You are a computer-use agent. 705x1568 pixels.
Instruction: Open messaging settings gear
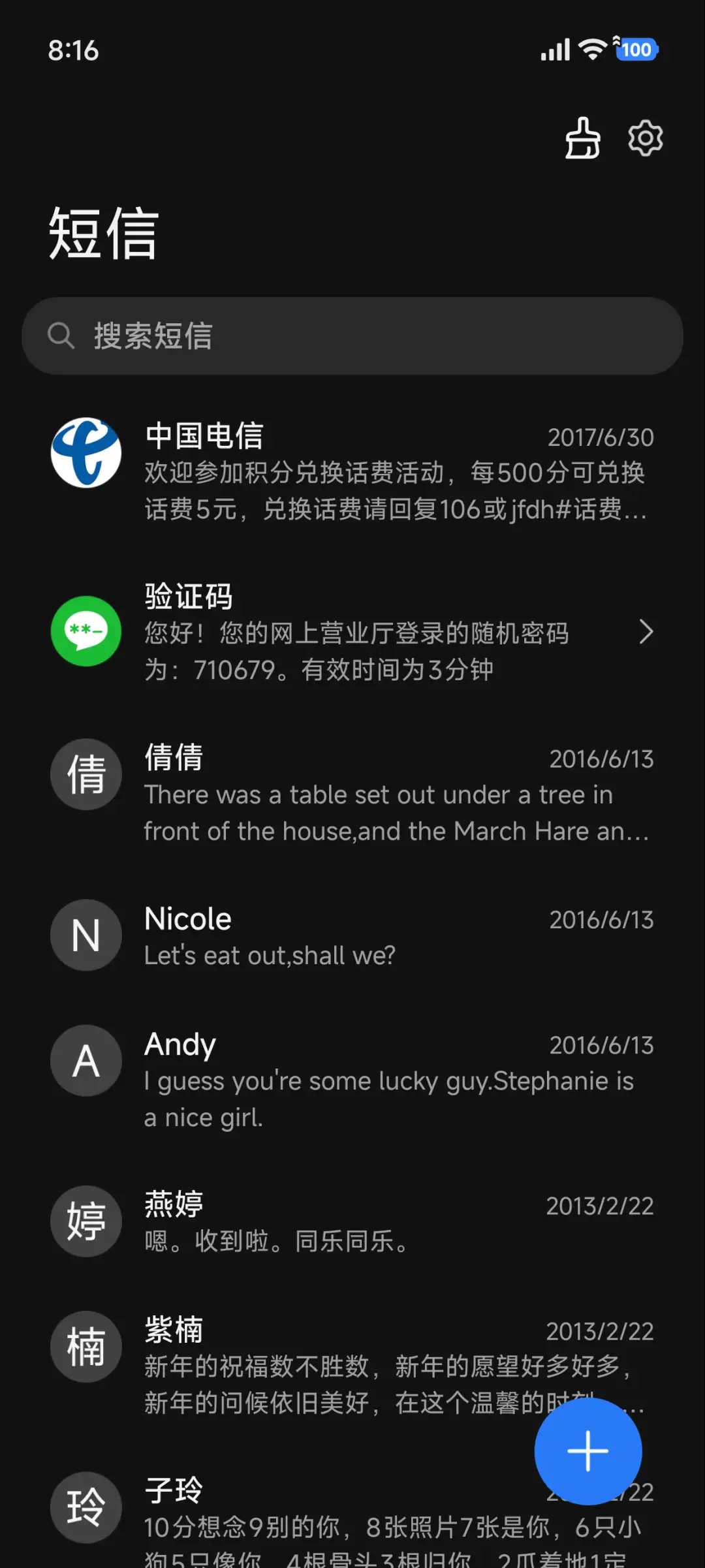click(x=645, y=138)
